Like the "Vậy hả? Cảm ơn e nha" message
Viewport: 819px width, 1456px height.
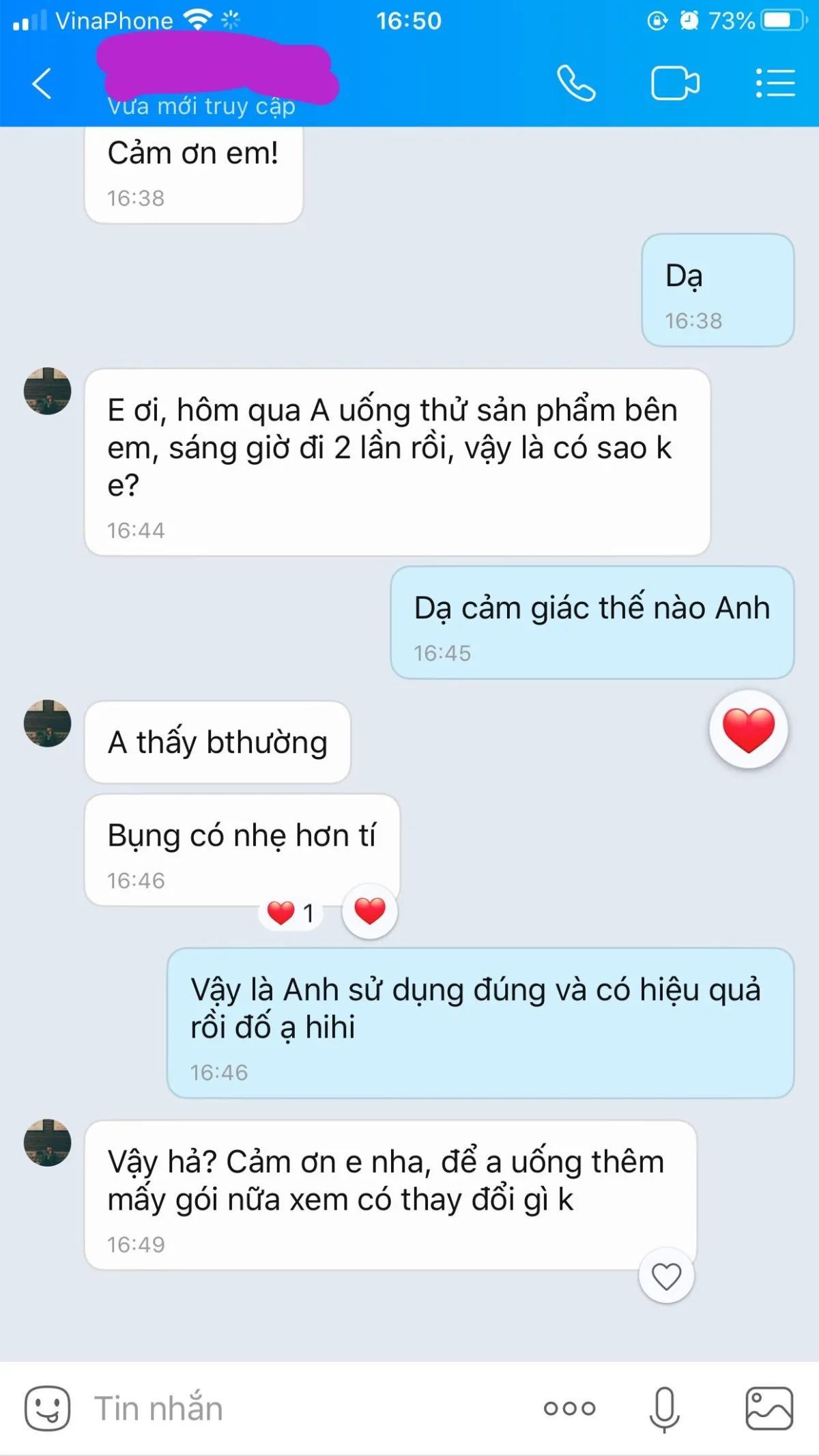tap(666, 1276)
